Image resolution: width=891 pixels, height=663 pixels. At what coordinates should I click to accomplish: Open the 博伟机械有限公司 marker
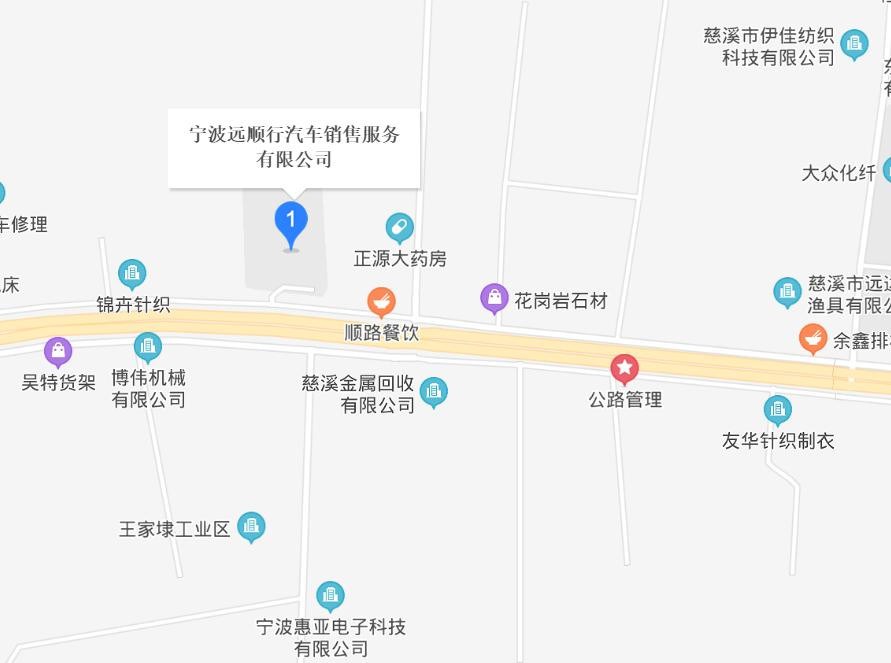(x=148, y=347)
